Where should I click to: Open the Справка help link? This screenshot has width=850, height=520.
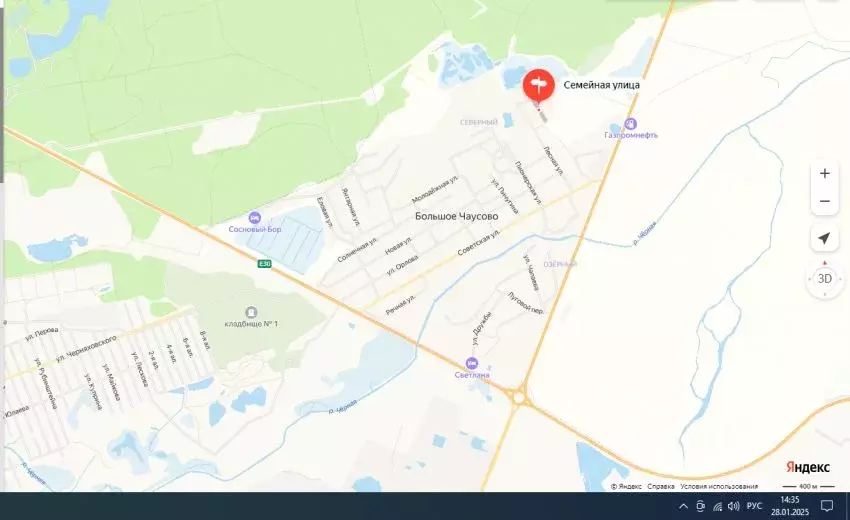pos(660,486)
